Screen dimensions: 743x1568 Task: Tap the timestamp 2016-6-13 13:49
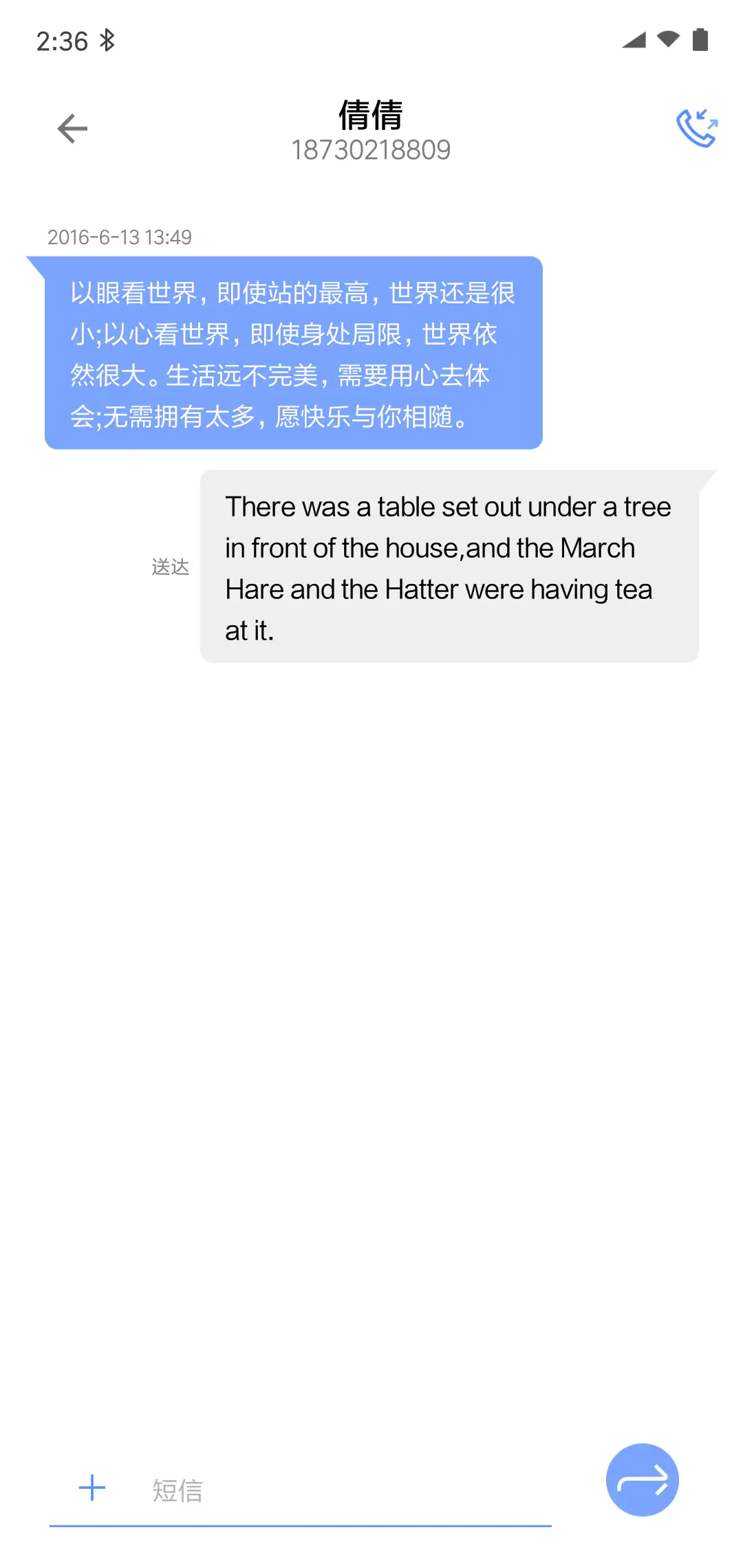pyautogui.click(x=121, y=238)
